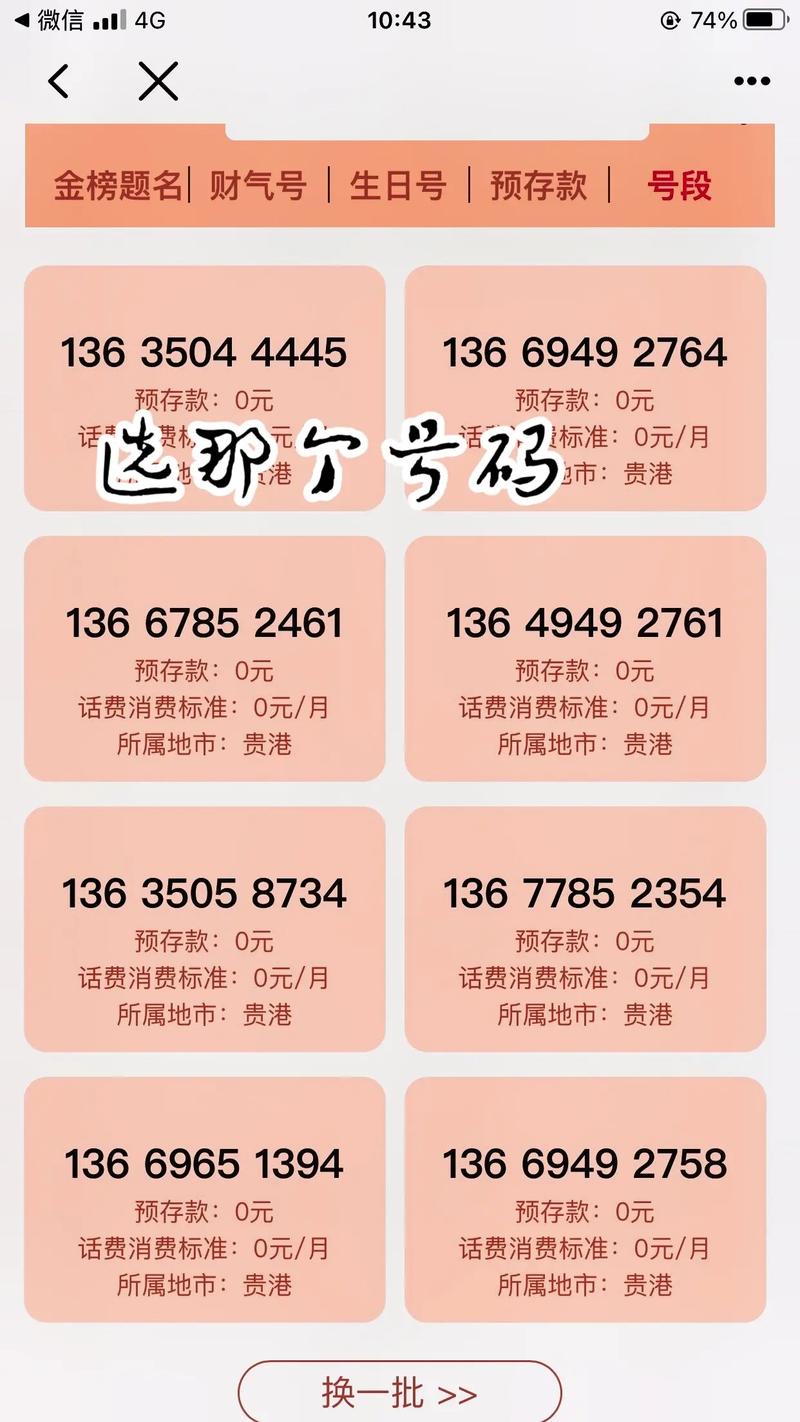Open the 生日号 category

[398, 186]
